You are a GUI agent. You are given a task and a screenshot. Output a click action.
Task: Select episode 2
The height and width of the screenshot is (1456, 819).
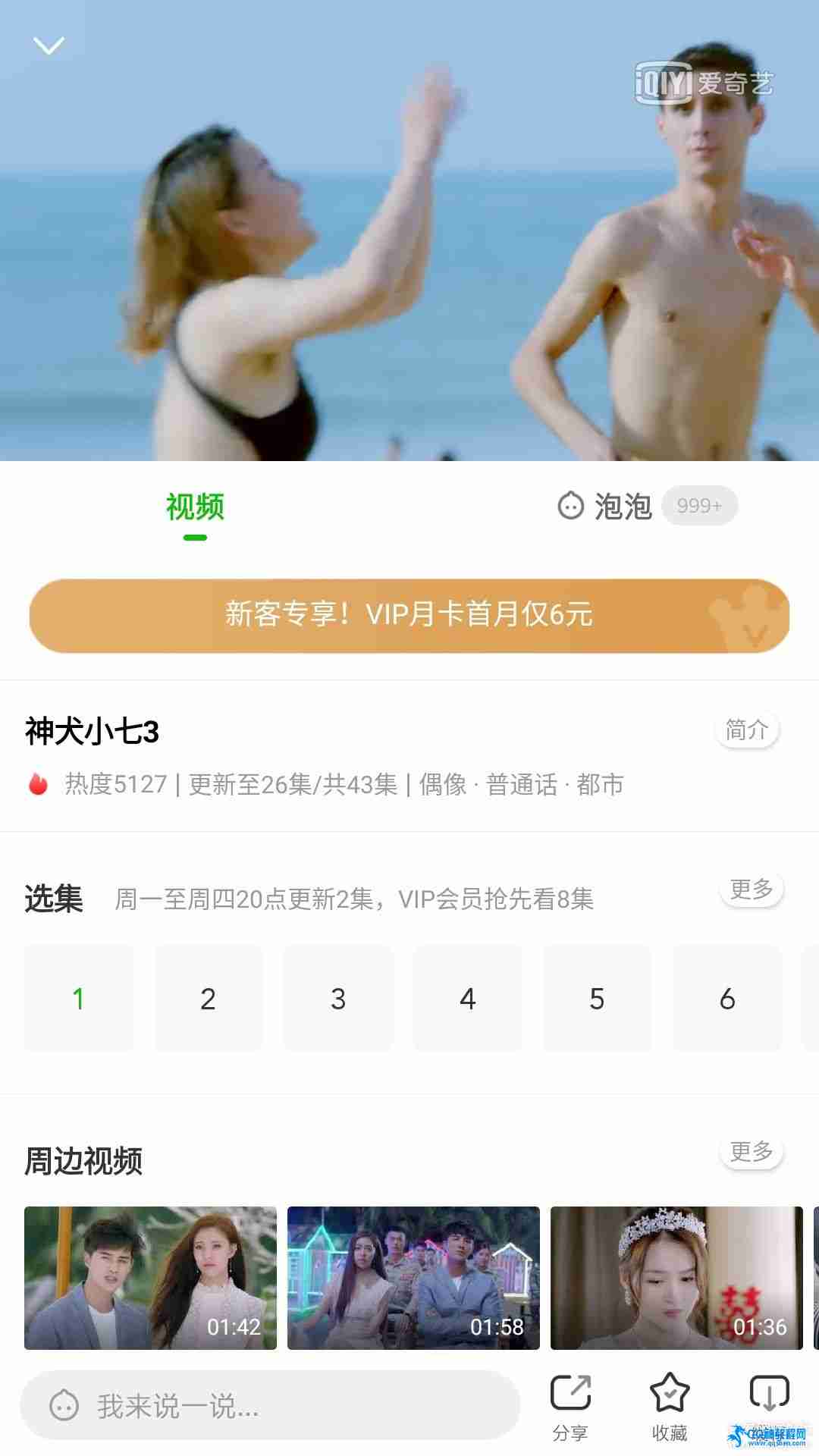[208, 999]
